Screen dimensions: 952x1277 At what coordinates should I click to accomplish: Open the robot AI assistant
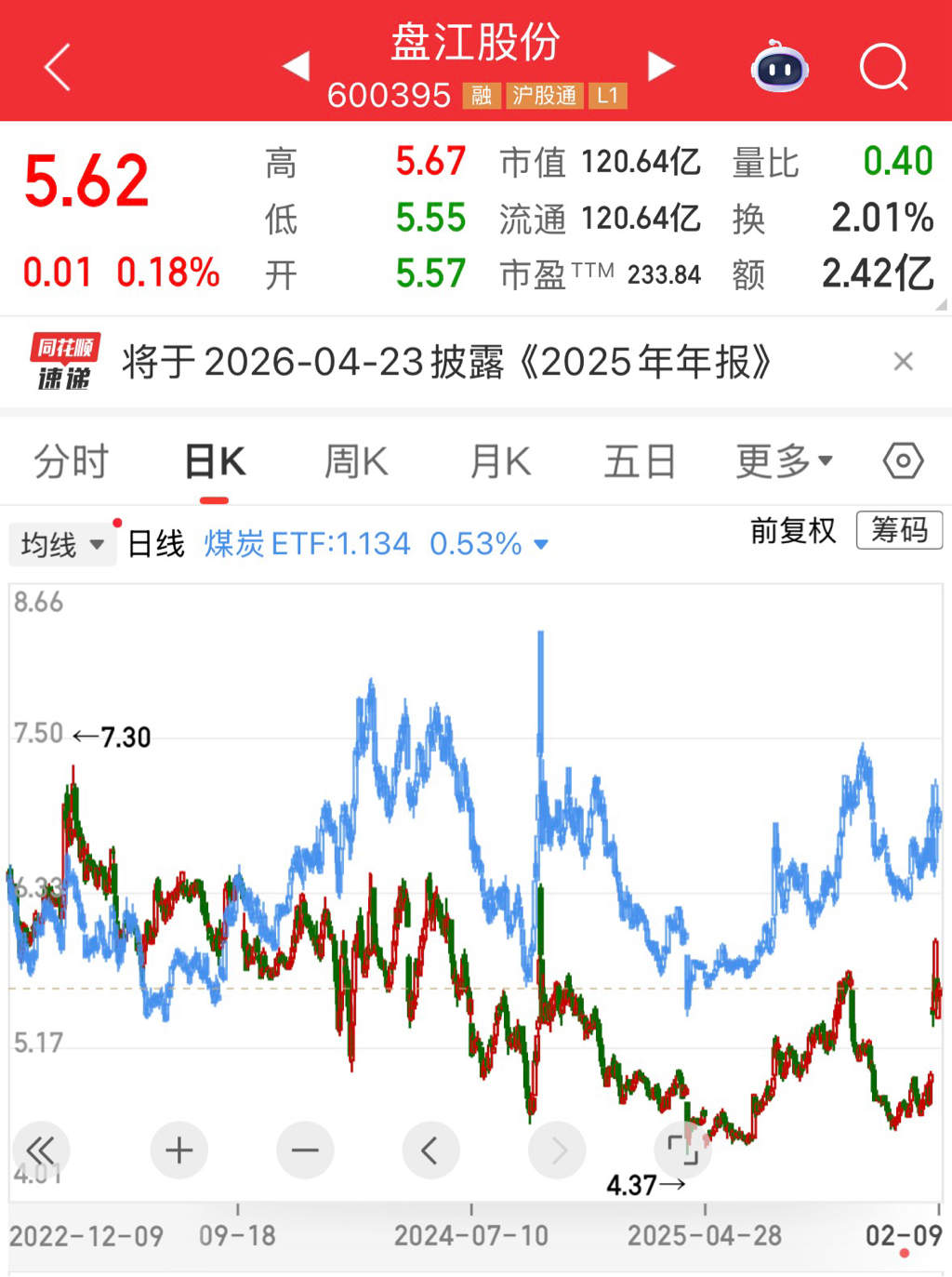coord(779,67)
